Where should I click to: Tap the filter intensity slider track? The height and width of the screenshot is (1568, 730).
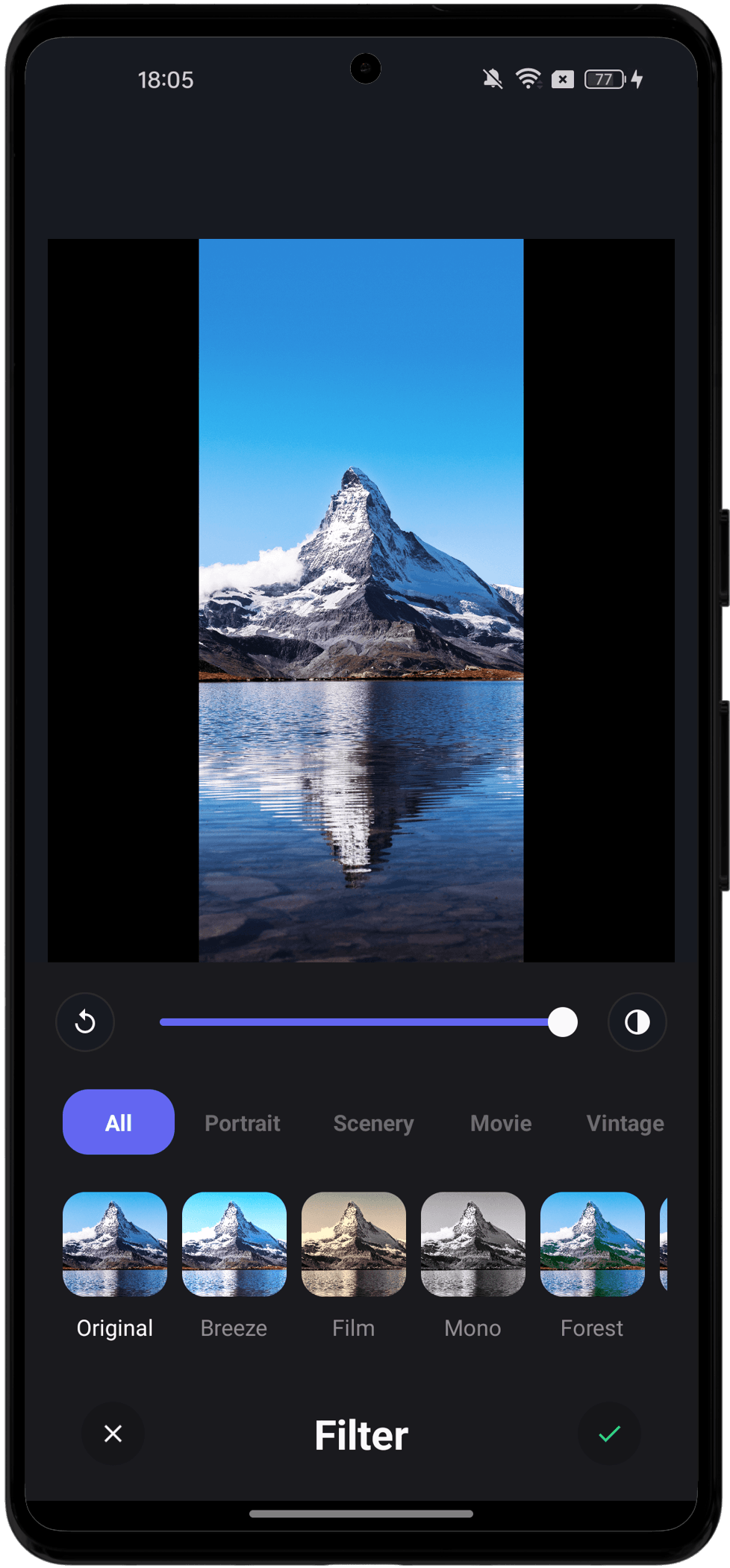pos(358,1022)
